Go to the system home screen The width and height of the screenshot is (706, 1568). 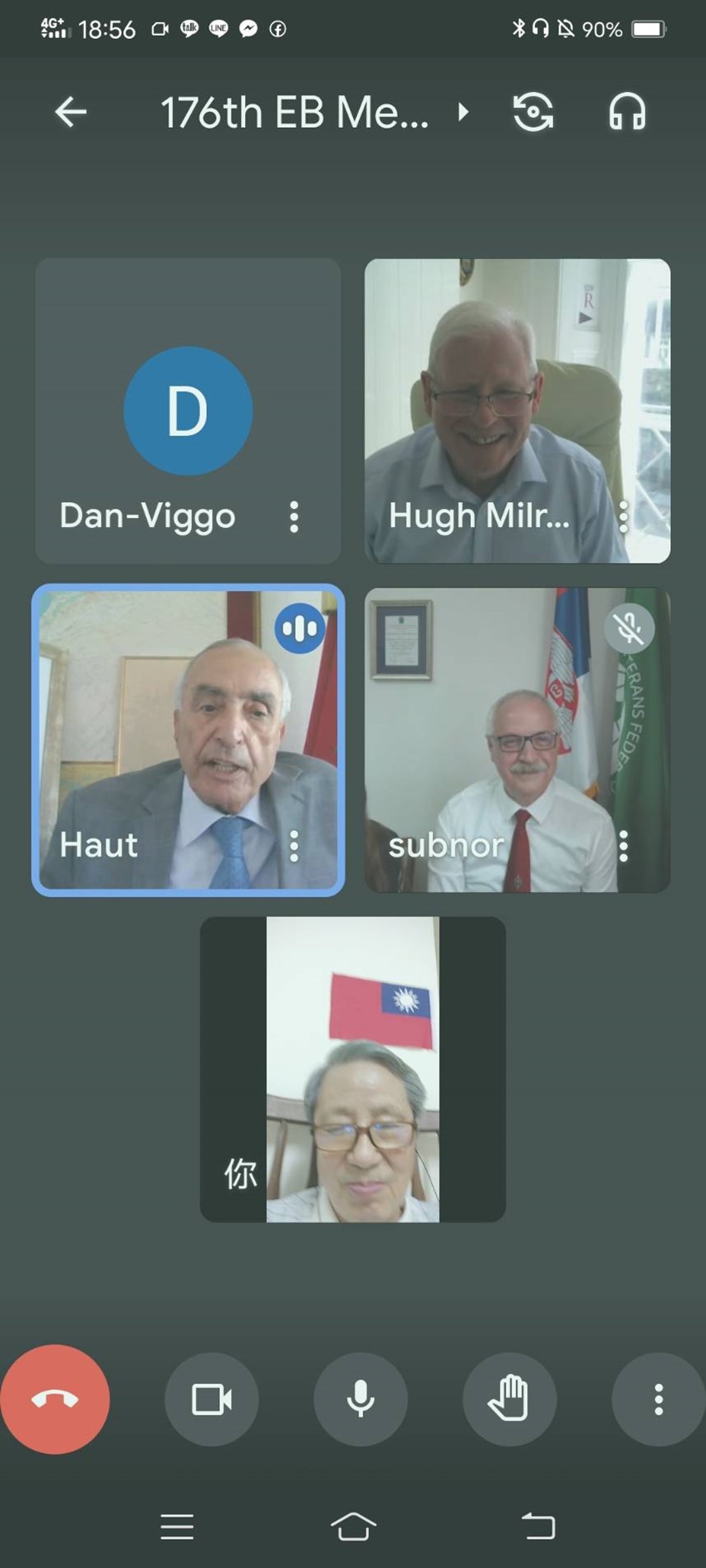[353, 1526]
